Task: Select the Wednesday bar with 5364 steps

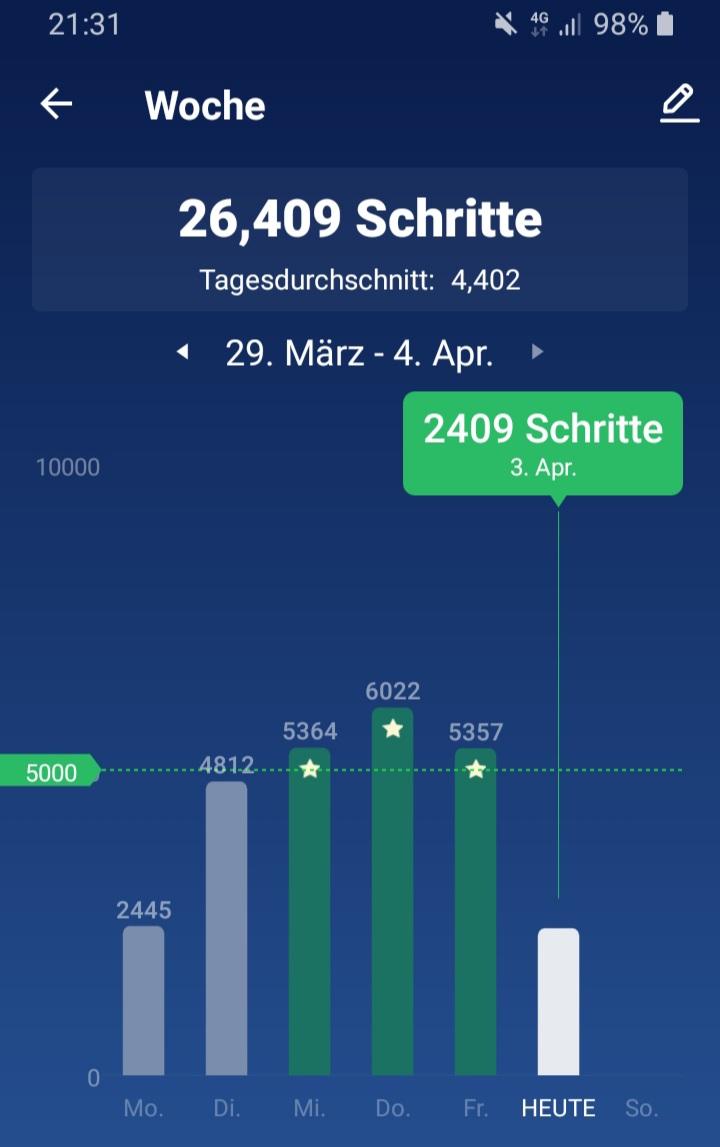Action: [310, 910]
